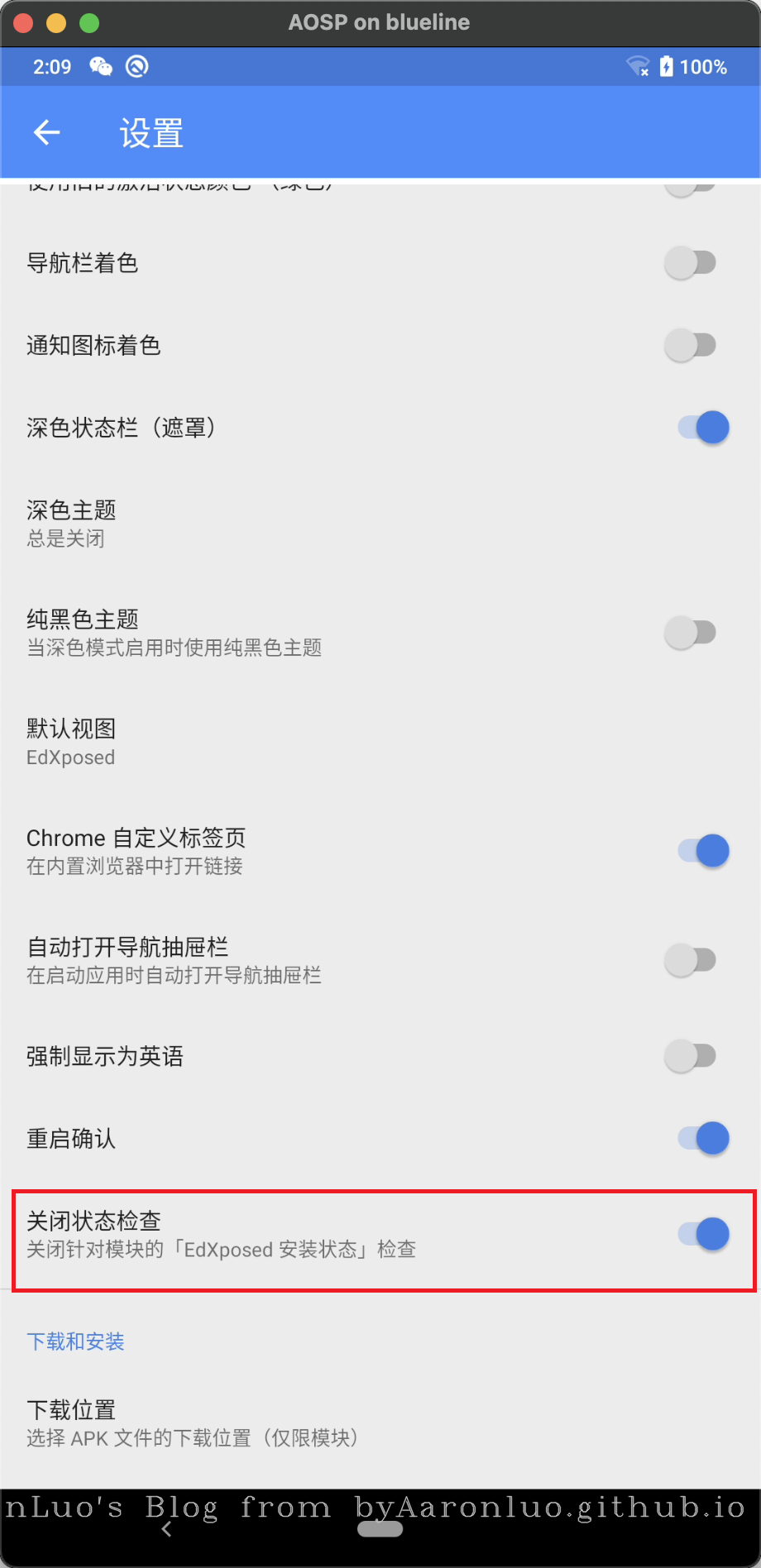Tap the system back button
761x1568 pixels.
(166, 1530)
